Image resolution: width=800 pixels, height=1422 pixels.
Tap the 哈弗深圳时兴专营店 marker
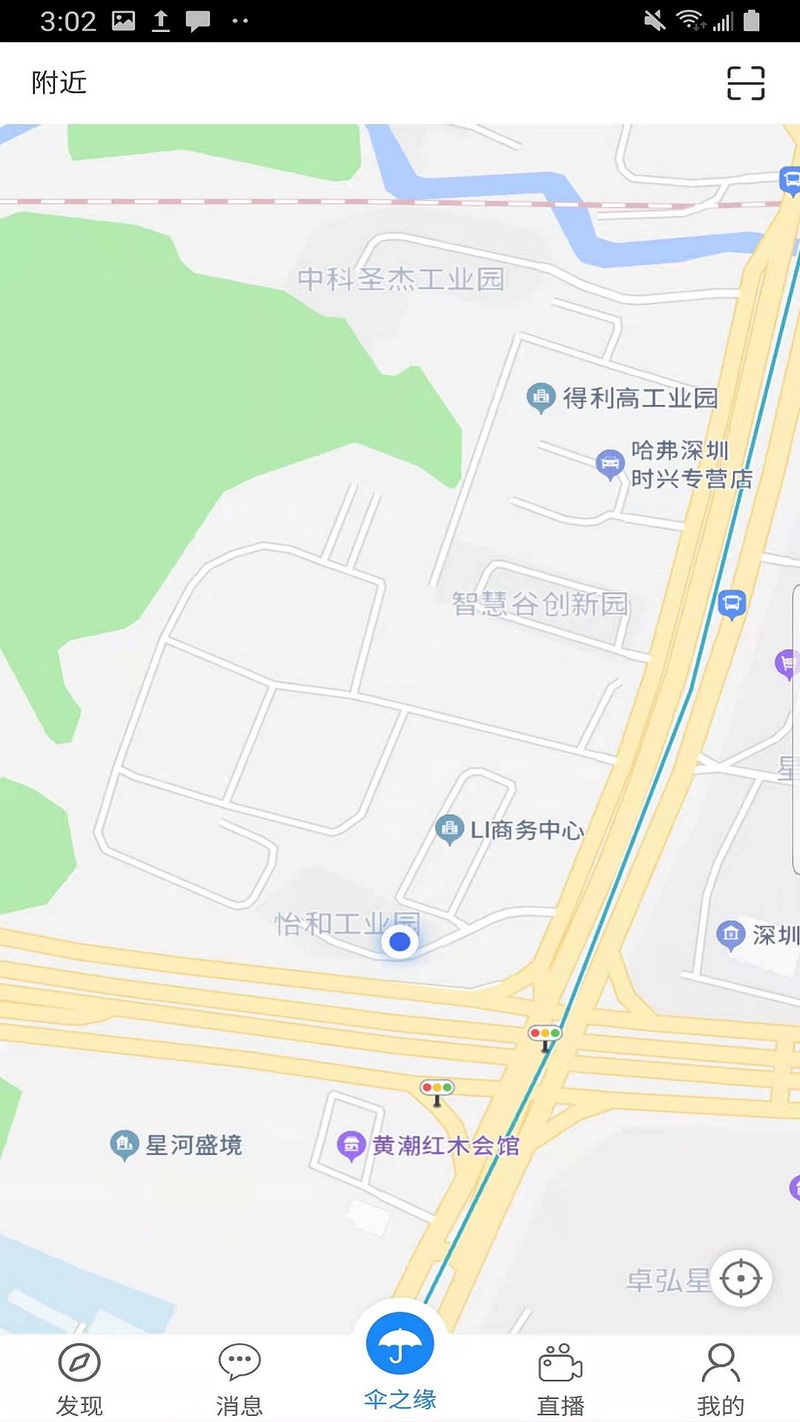(x=610, y=465)
